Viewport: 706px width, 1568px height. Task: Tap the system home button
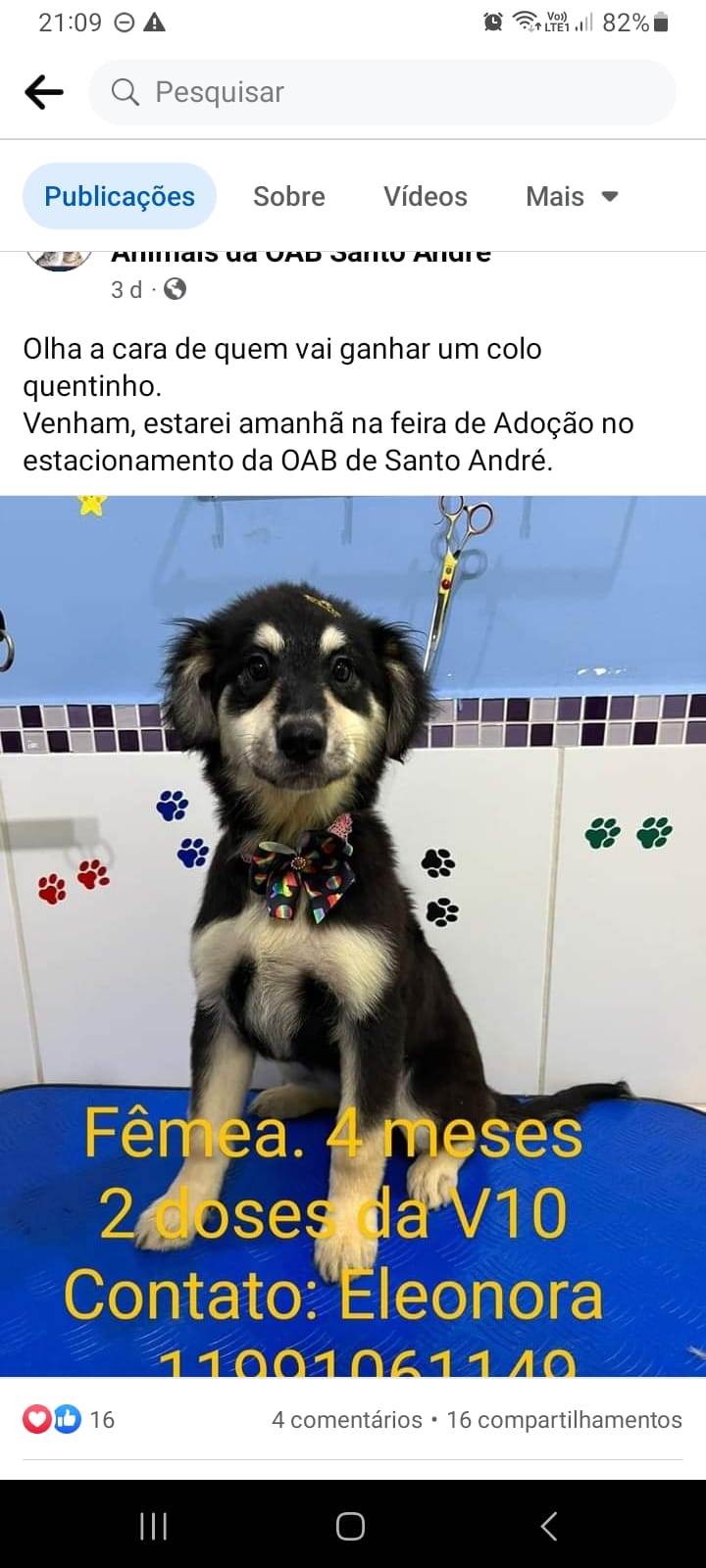click(x=351, y=1526)
